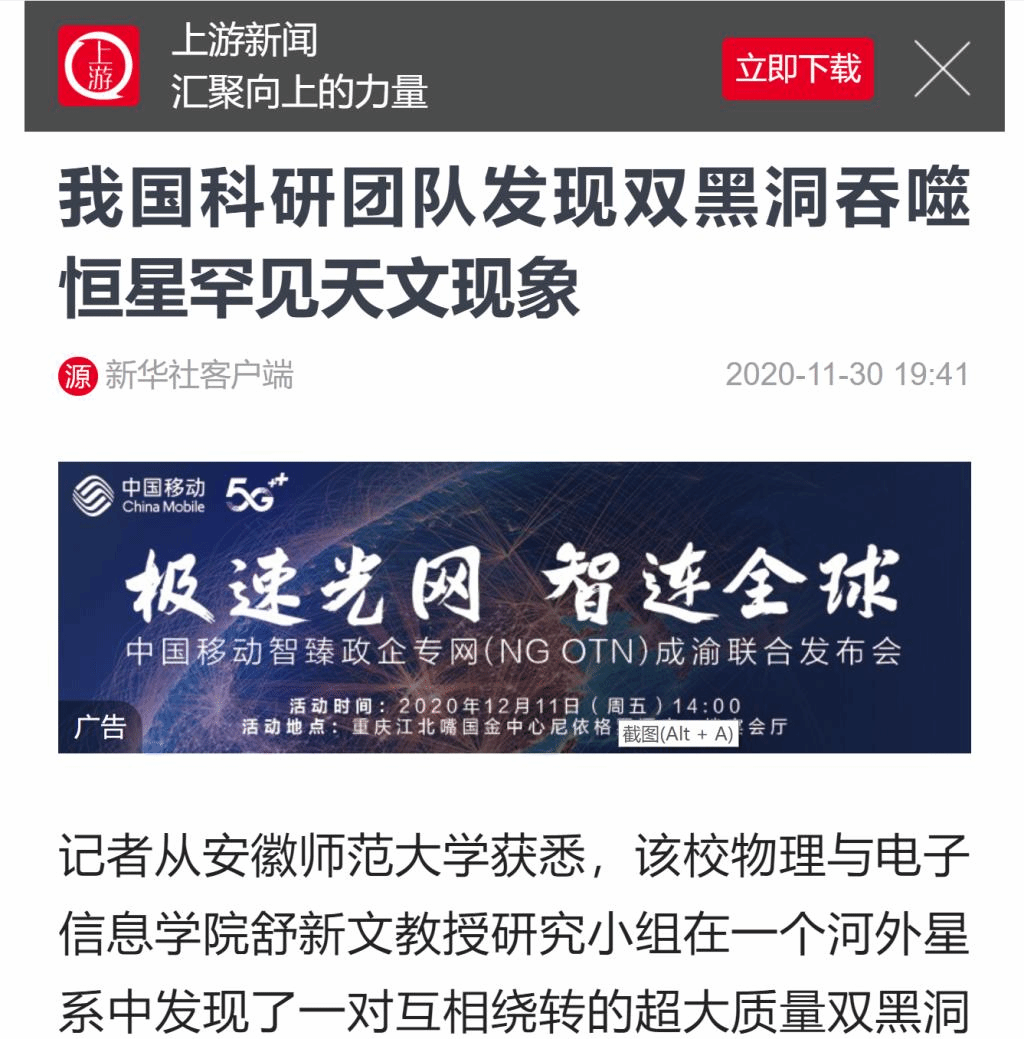1024x1039 pixels.
Task: Tap the 上游新闻 app icon in the banner
Action: [x=98, y=66]
